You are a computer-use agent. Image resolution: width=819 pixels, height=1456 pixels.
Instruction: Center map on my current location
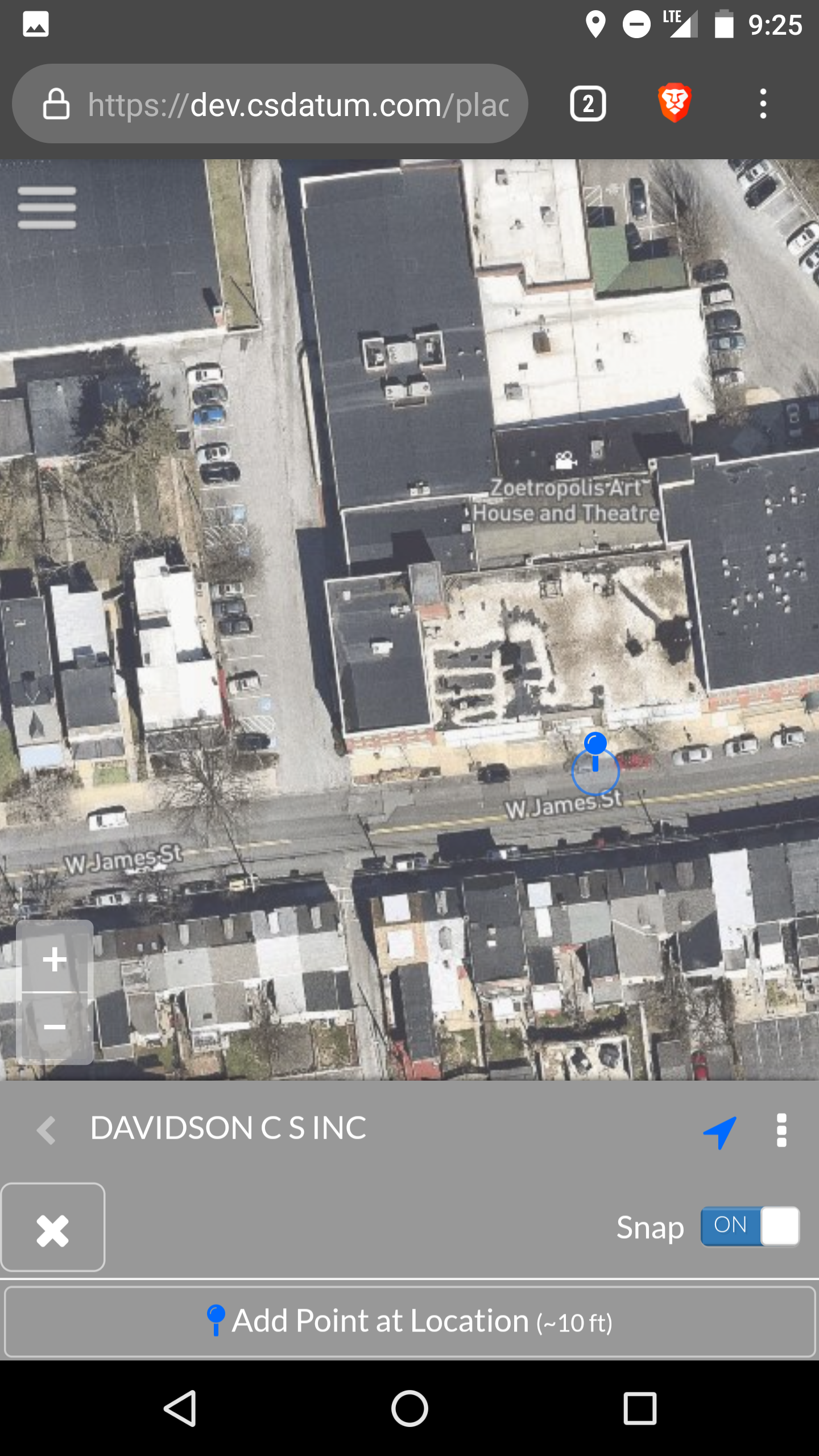720,1131
